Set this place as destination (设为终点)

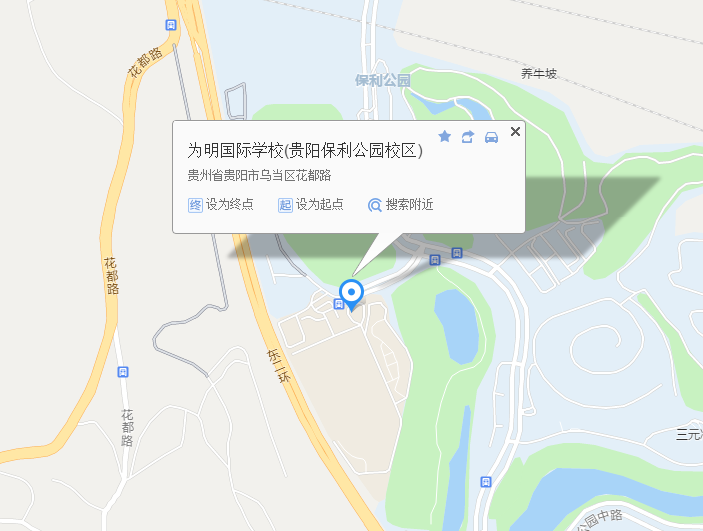[x=221, y=205]
